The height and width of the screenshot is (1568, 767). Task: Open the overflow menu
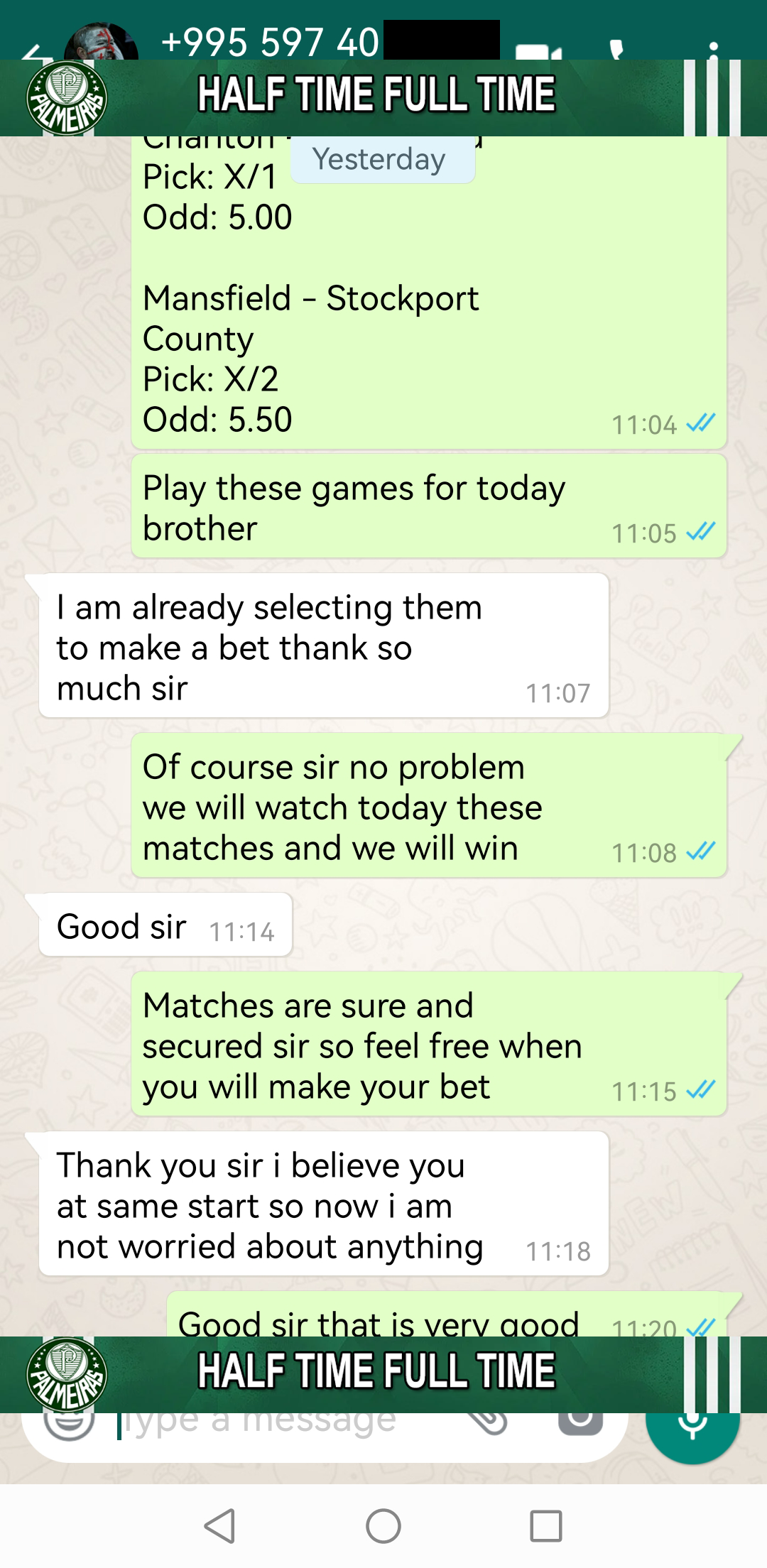coord(713,50)
